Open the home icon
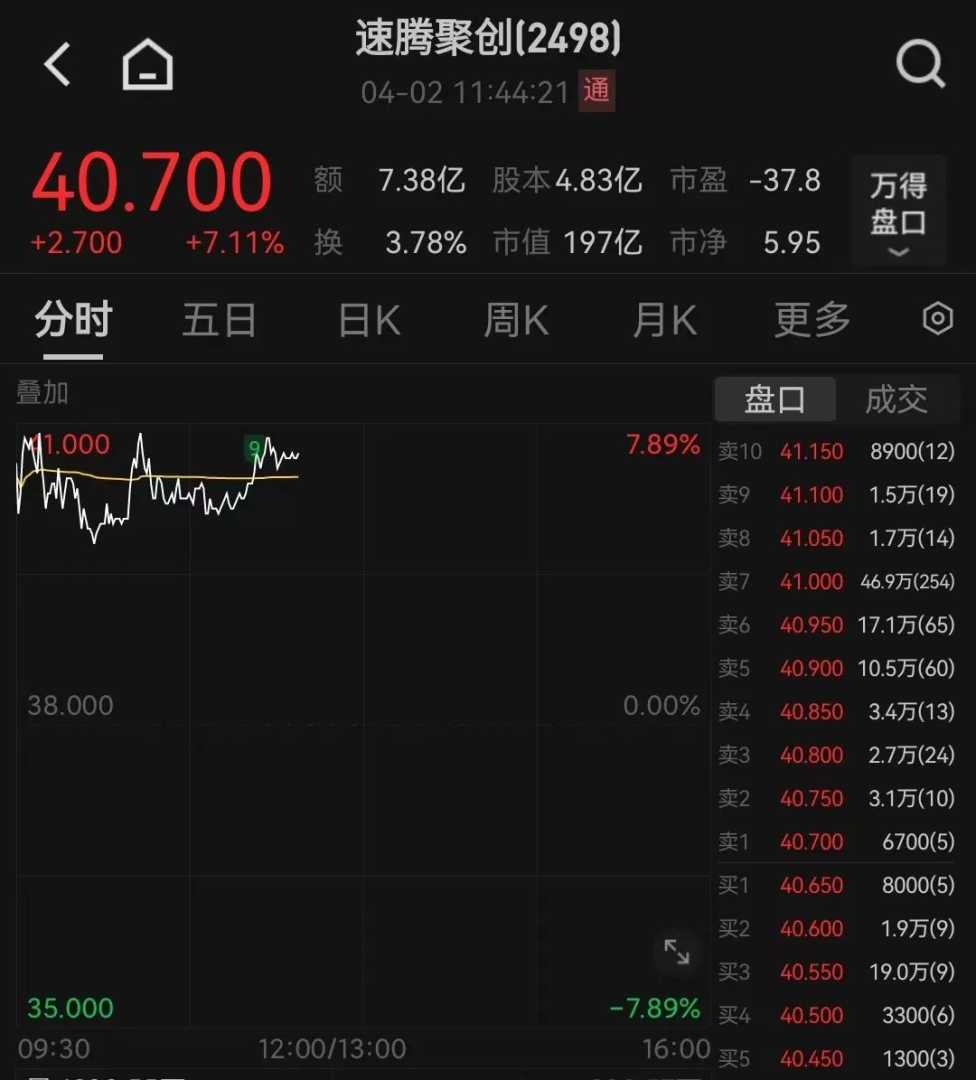This screenshot has height=1080, width=976. pyautogui.click(x=148, y=66)
